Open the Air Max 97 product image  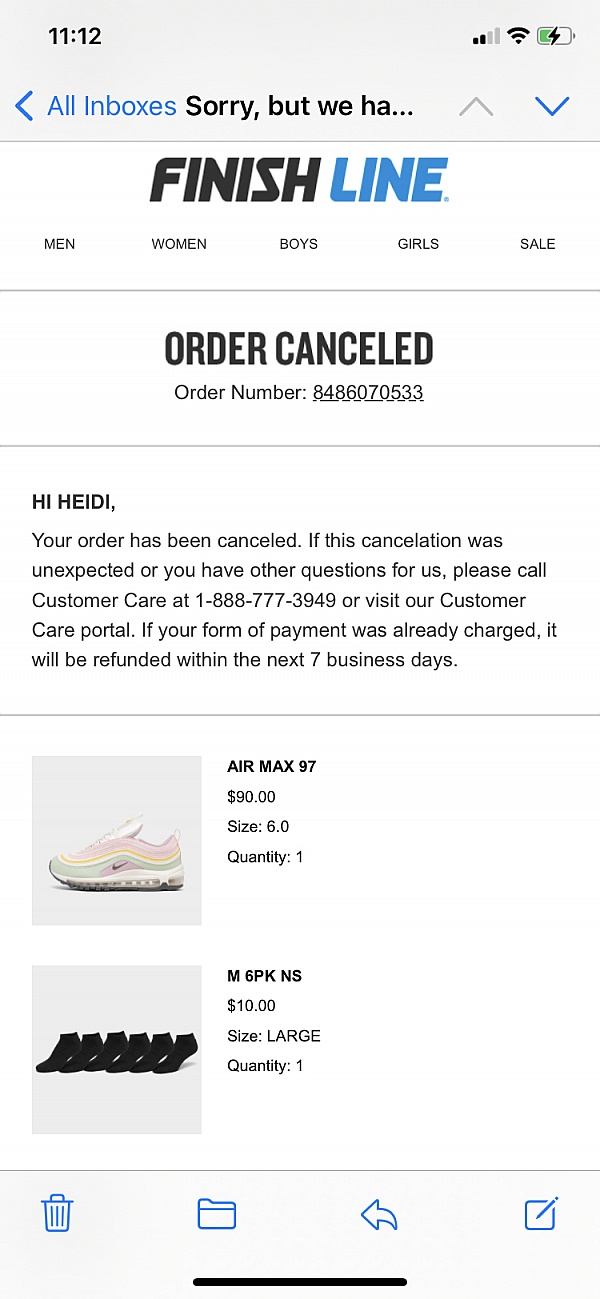(x=117, y=840)
